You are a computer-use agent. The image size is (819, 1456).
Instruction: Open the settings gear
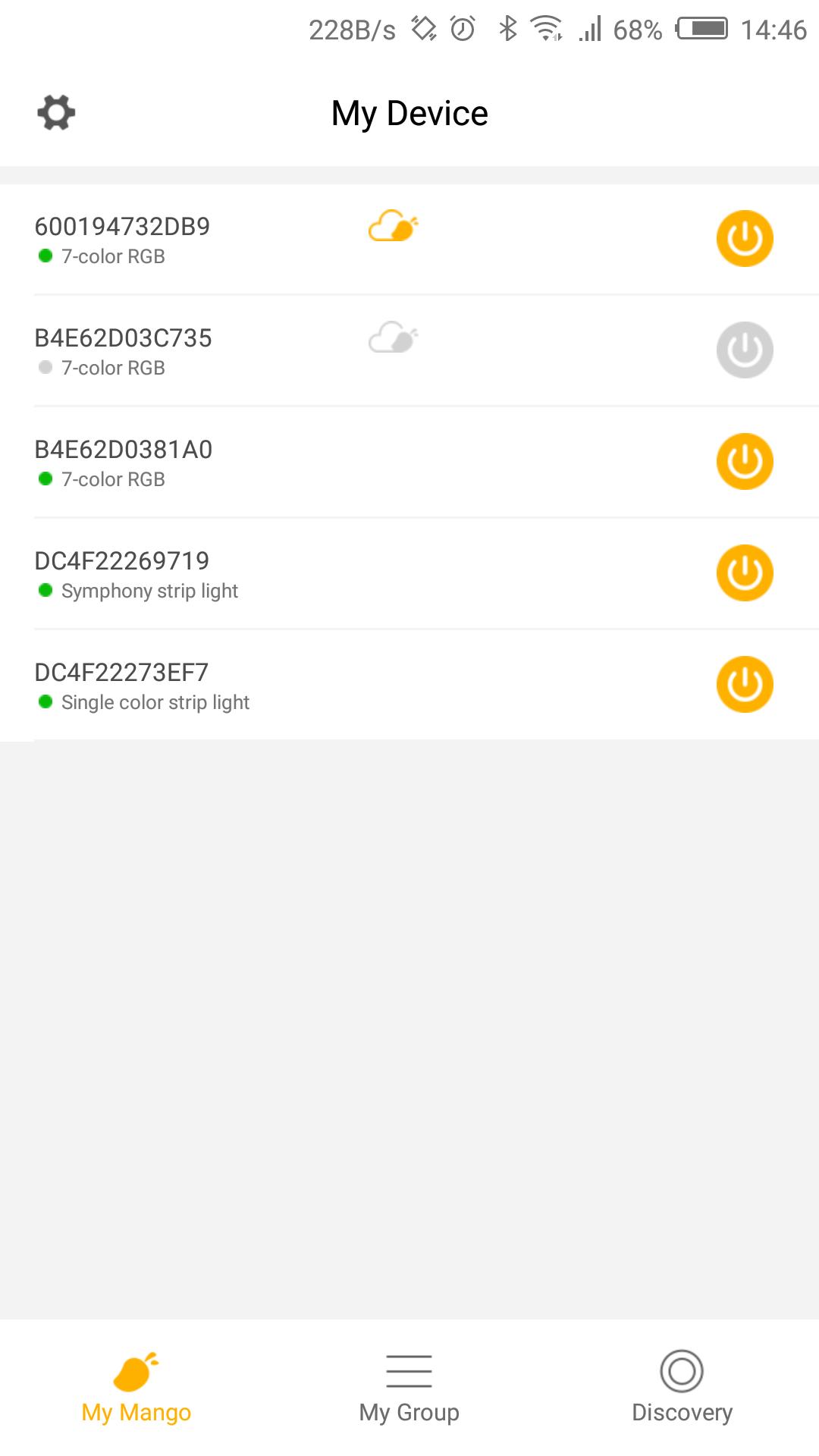(x=56, y=112)
